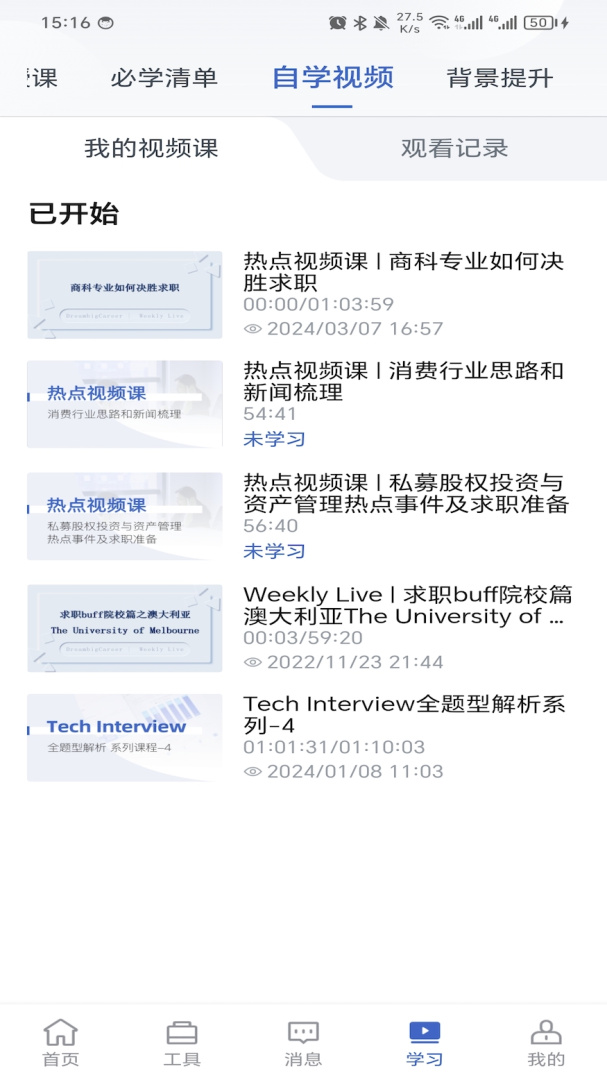
Task: Tap the 学习 tab in bottom navigation
Action: [424, 1043]
